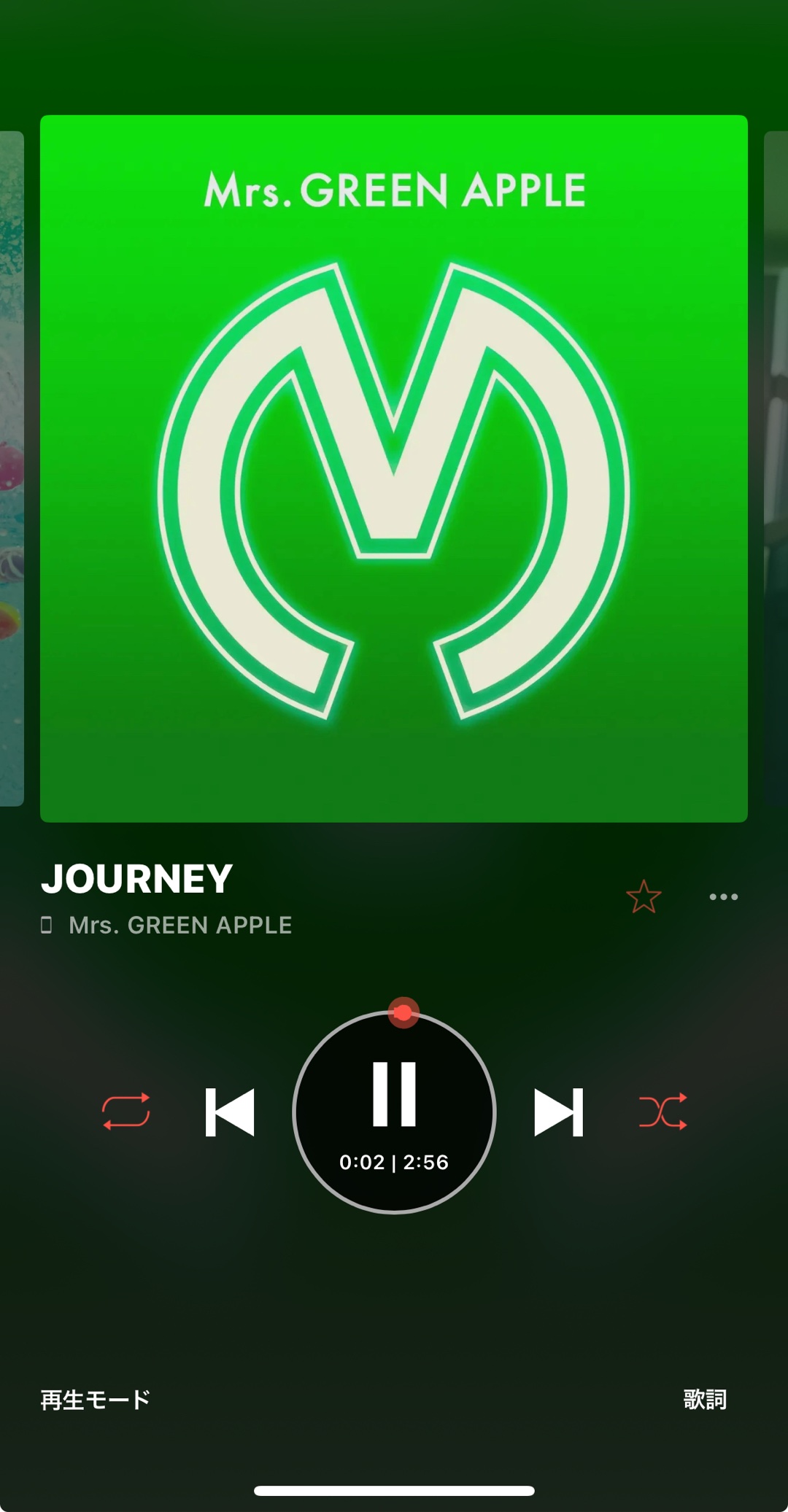Add JOURNEY to favorites with the star
This screenshot has width=788, height=1512.
click(x=644, y=897)
